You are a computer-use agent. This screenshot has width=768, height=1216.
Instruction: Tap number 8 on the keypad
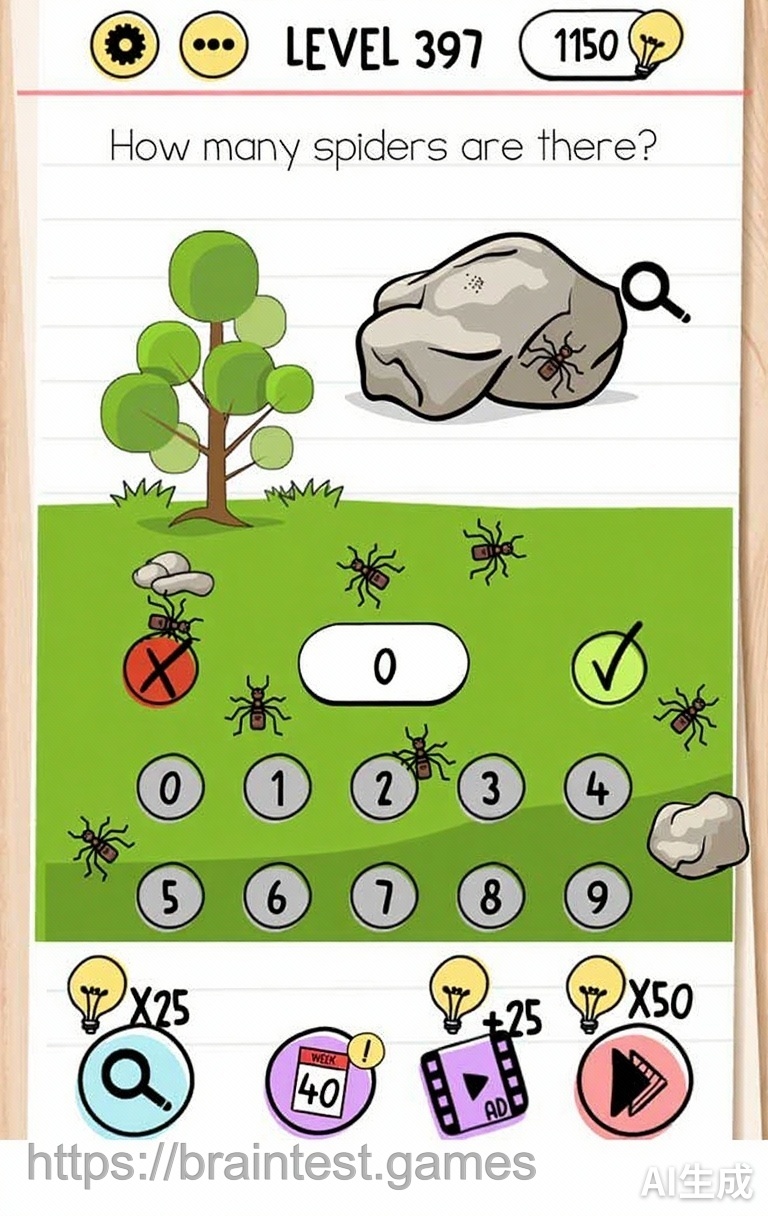[490, 898]
